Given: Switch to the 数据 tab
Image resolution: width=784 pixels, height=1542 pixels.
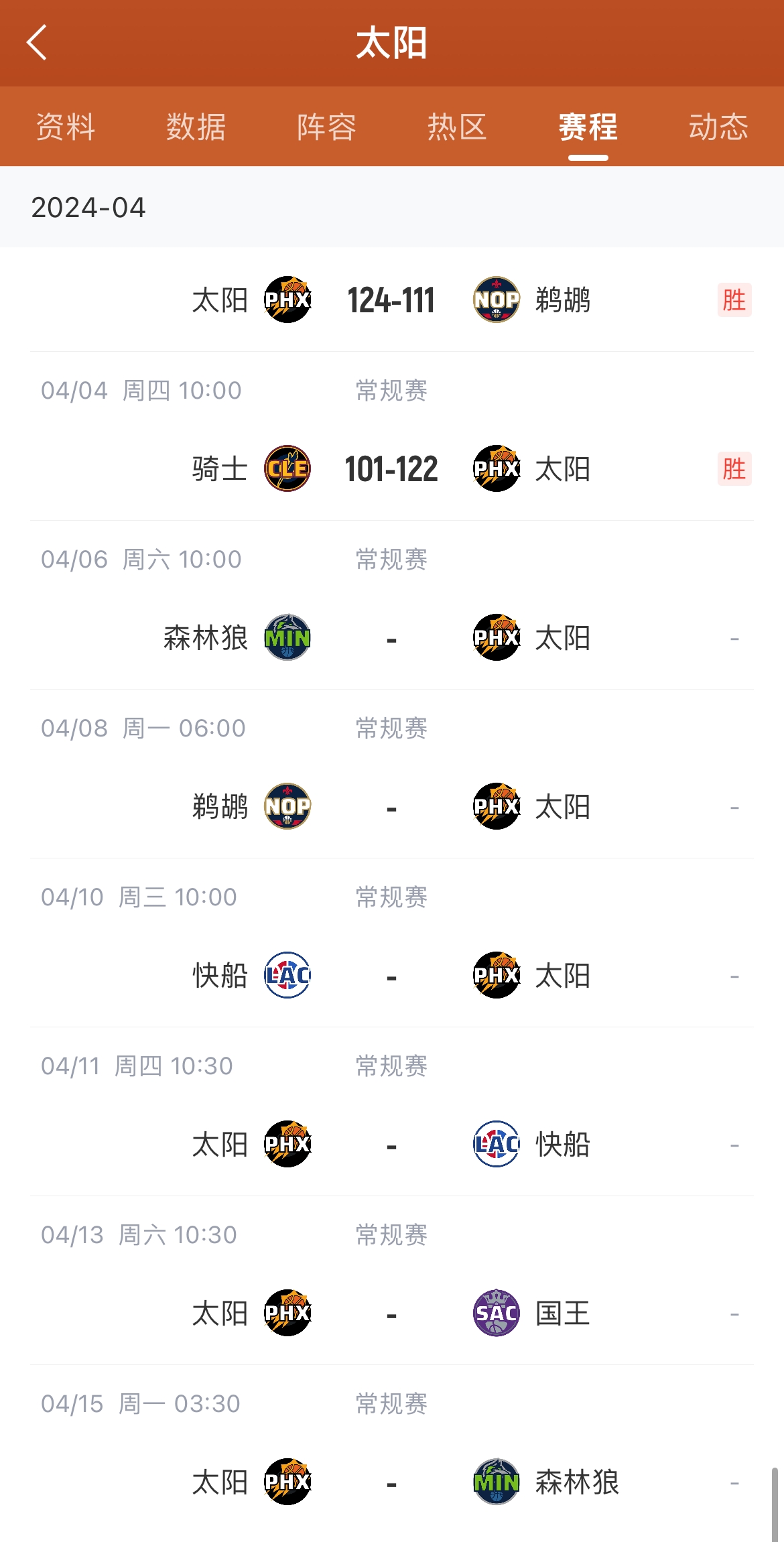Looking at the screenshot, I should click(x=196, y=127).
